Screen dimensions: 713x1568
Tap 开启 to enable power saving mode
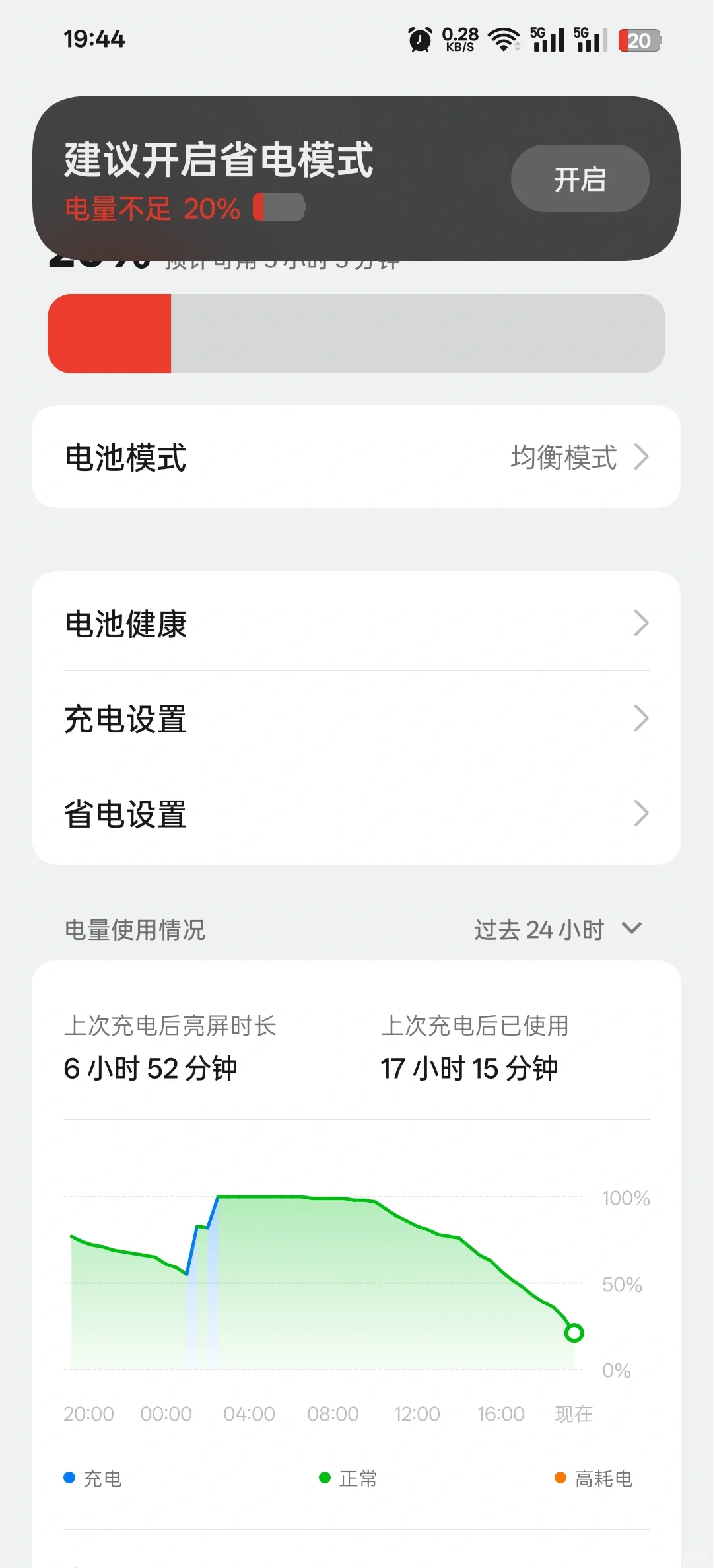pos(580,178)
